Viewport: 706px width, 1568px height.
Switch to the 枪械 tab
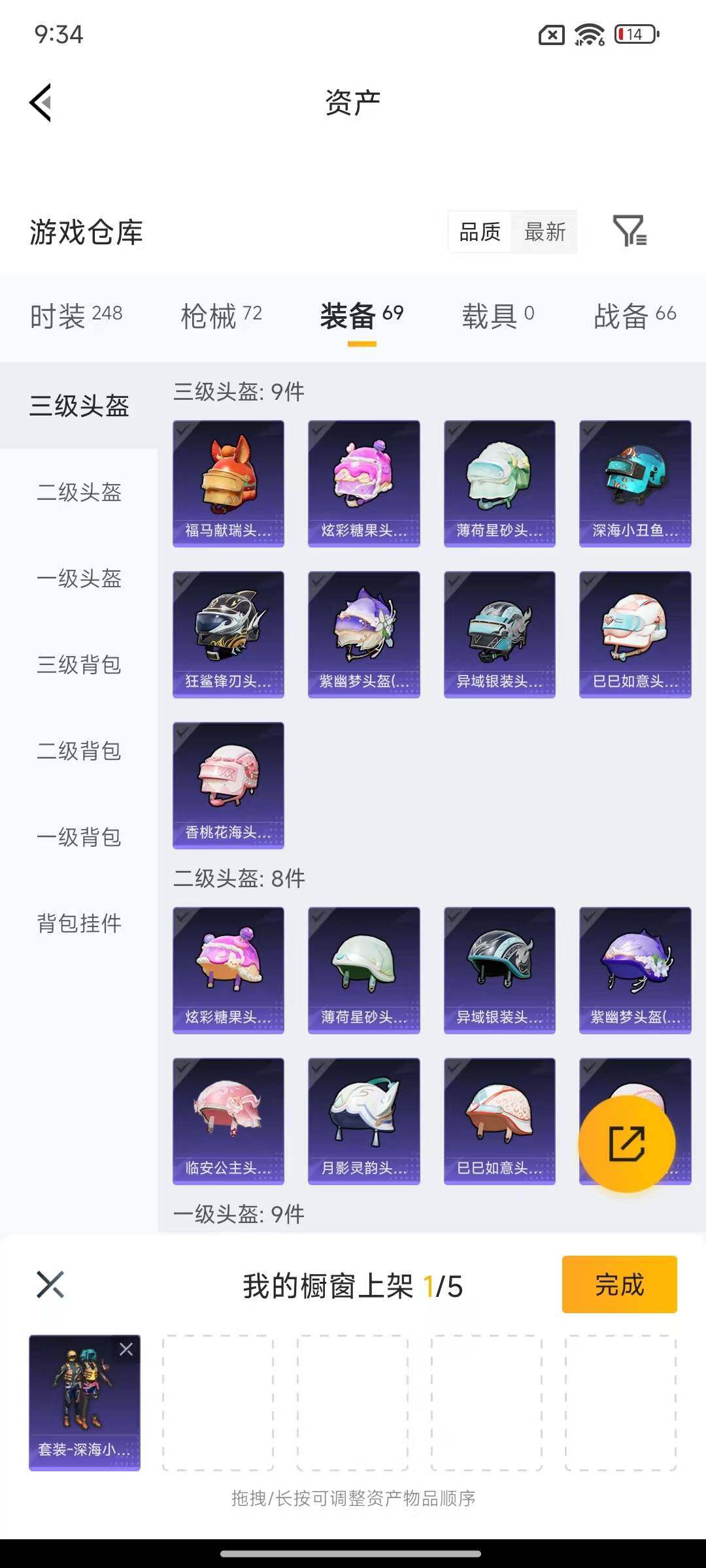(221, 316)
